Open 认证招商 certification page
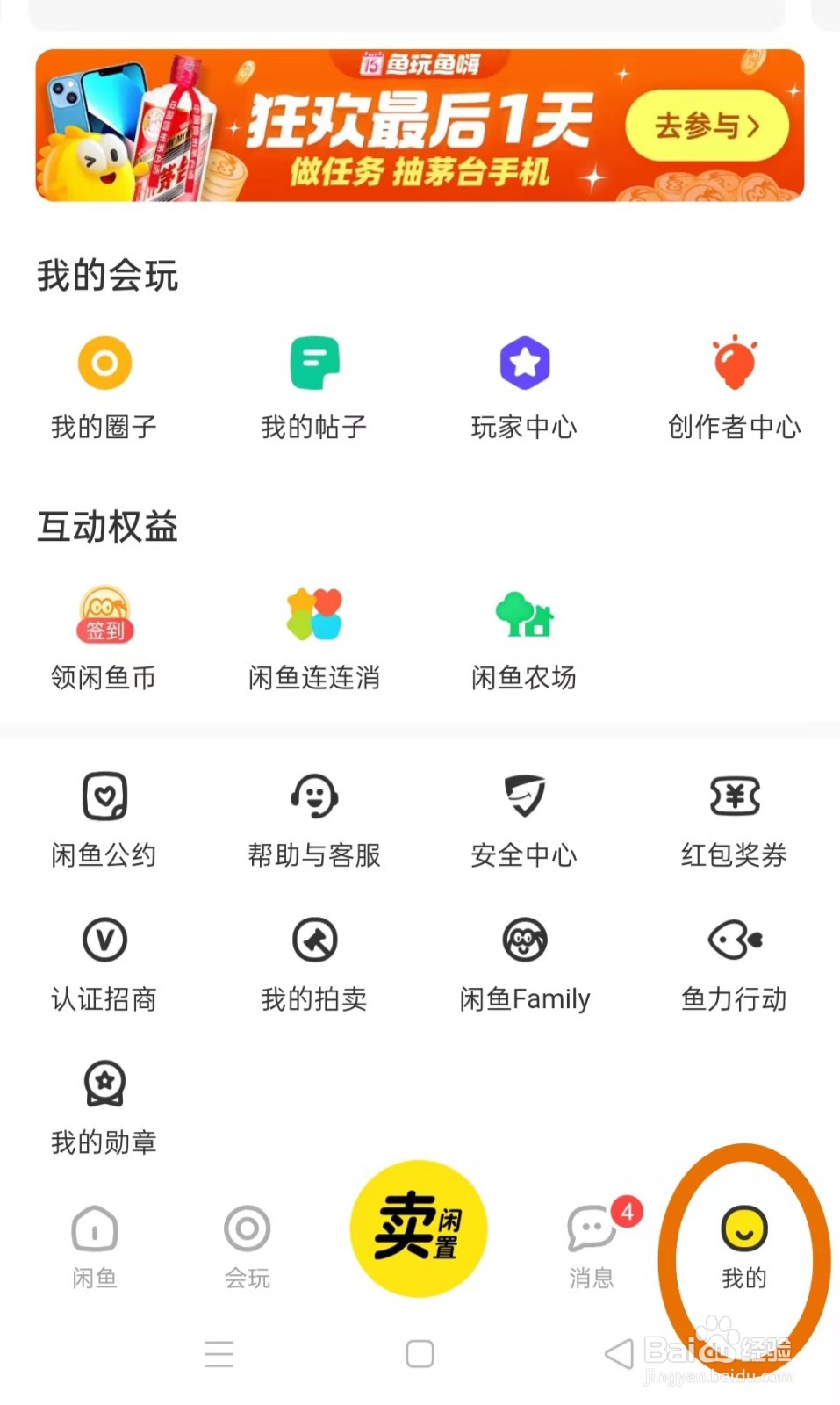The image size is (840, 1405). 104,960
